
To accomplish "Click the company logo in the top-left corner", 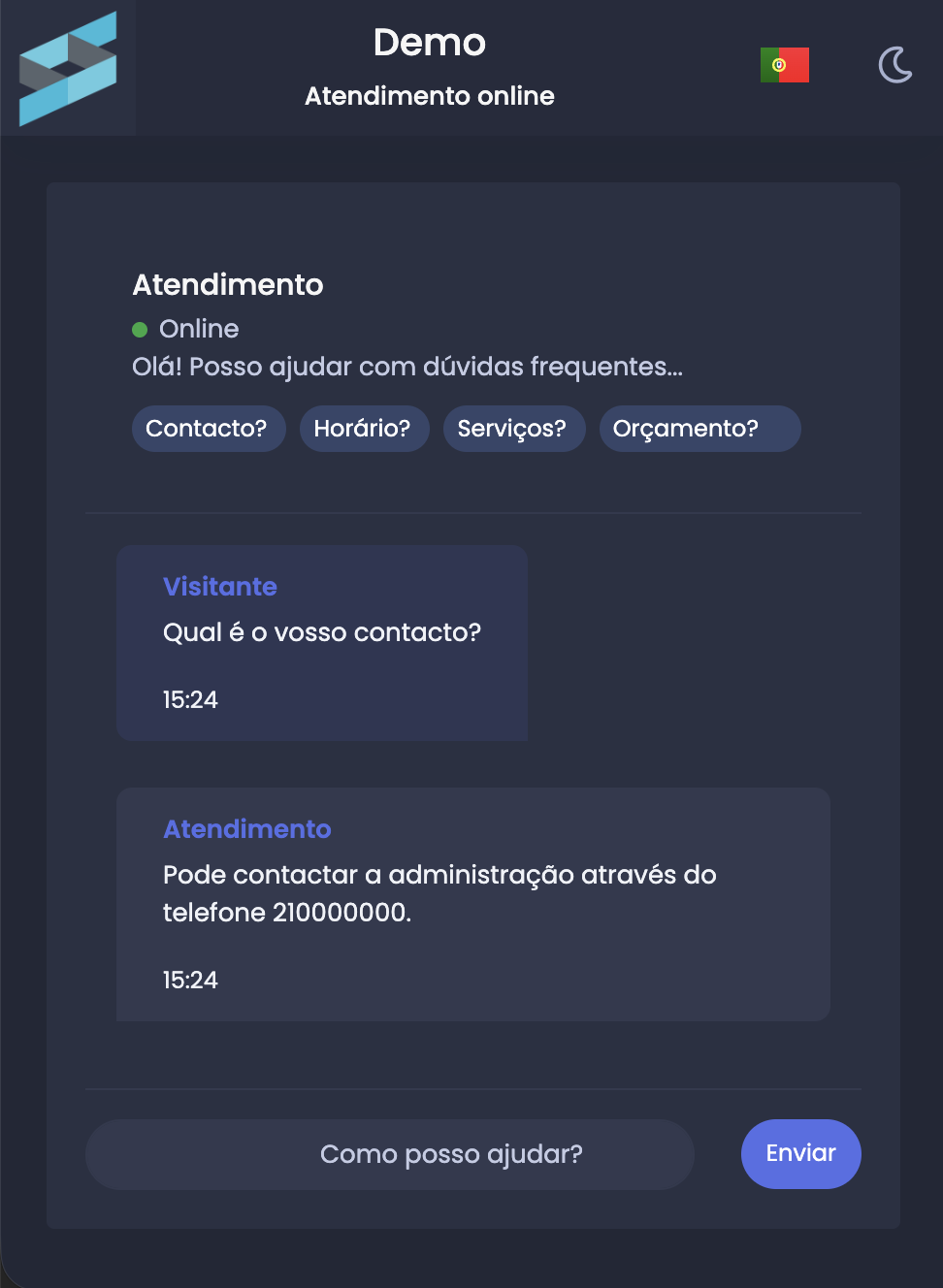I will tap(67, 68).
